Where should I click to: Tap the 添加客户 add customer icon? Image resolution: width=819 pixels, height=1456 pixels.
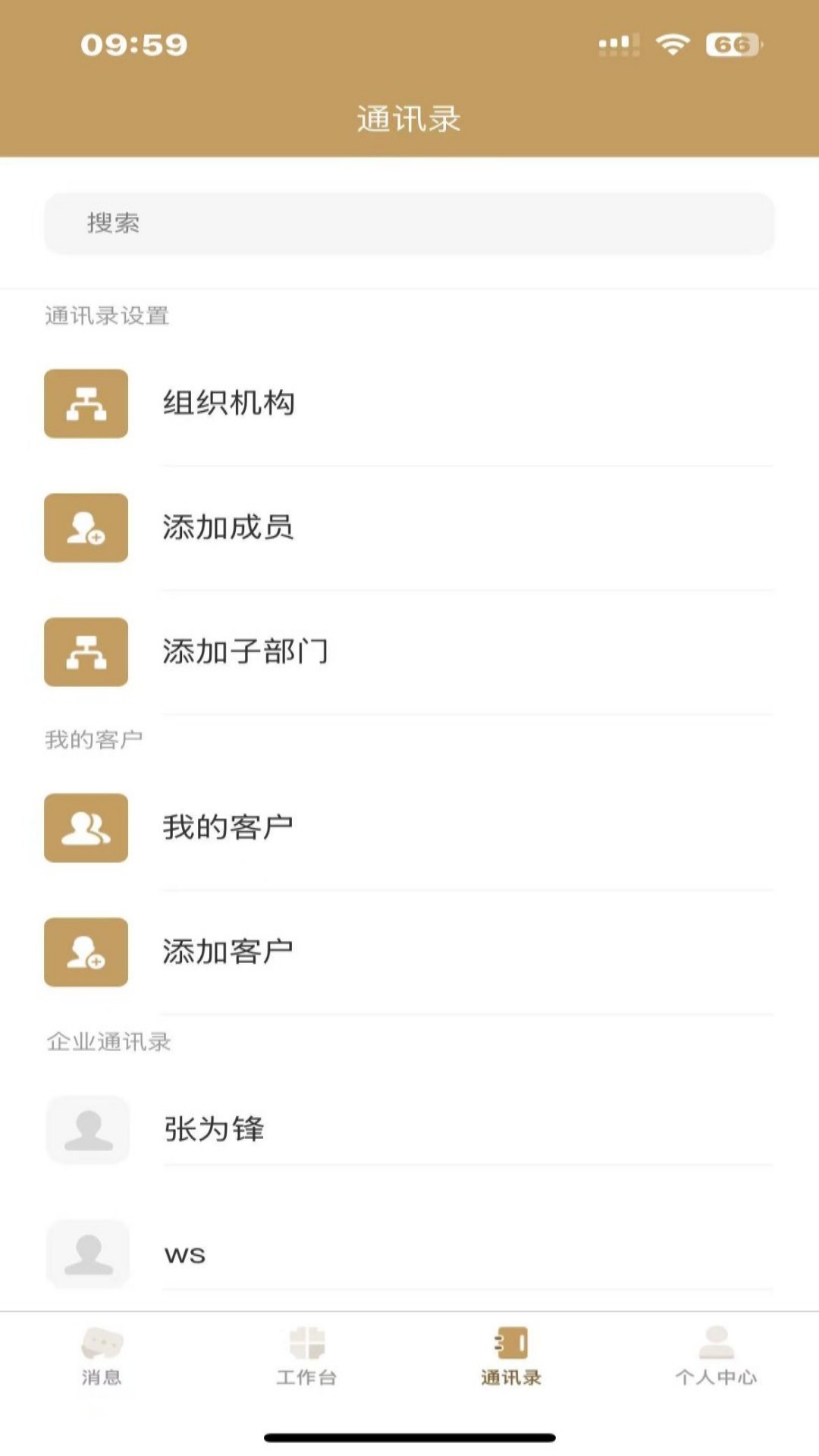point(86,952)
